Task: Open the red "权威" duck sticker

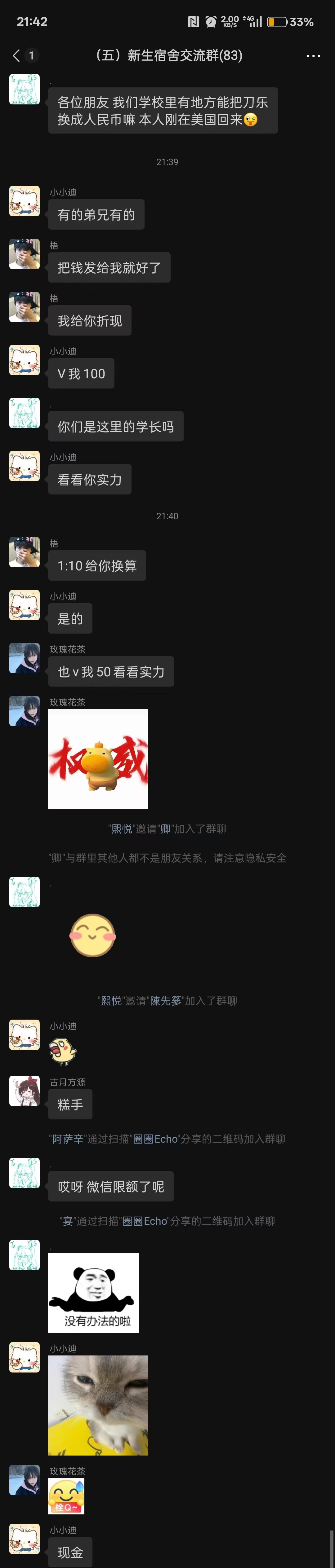Action: 98,758
